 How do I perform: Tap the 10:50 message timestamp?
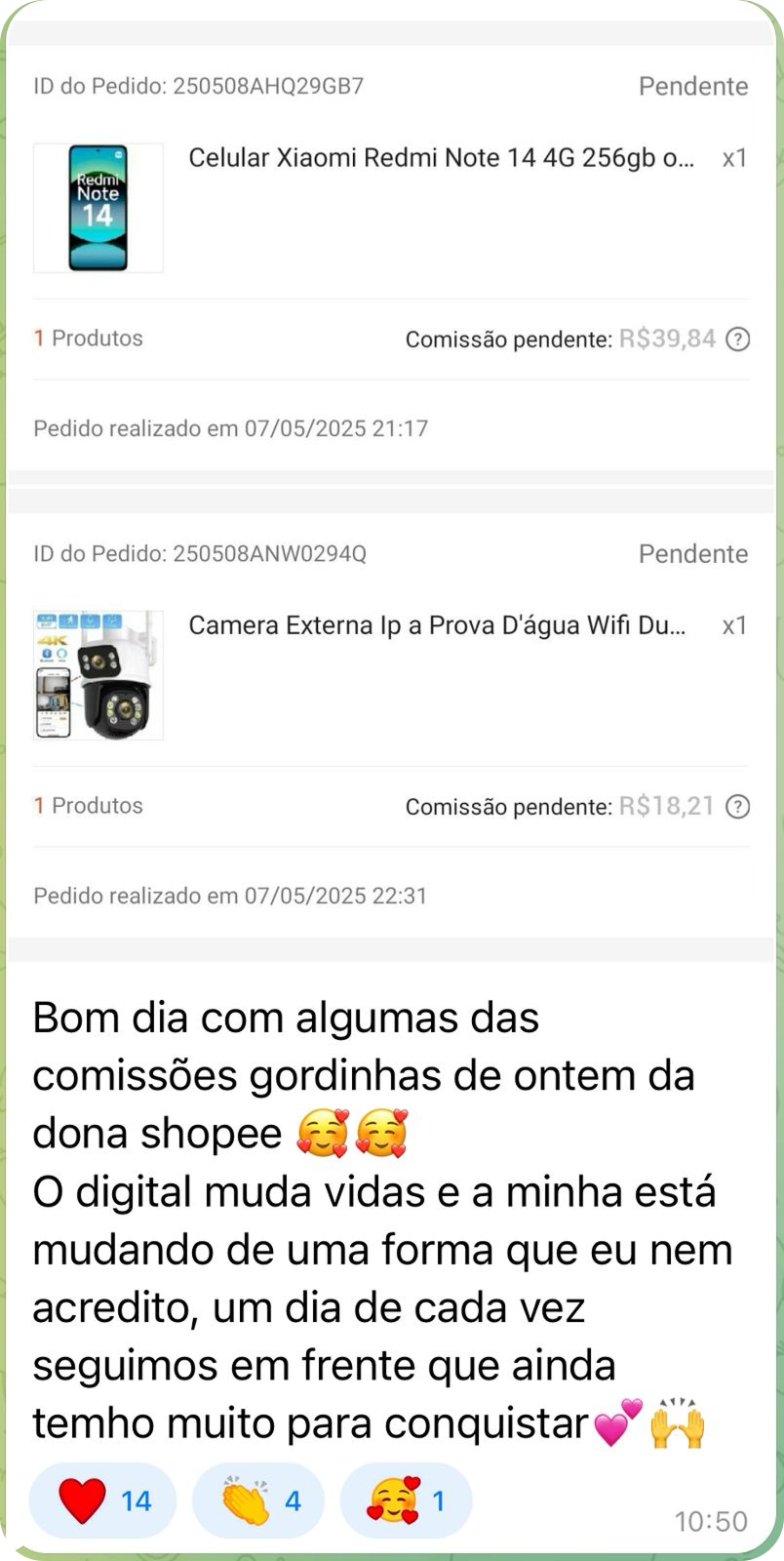pos(712,1521)
